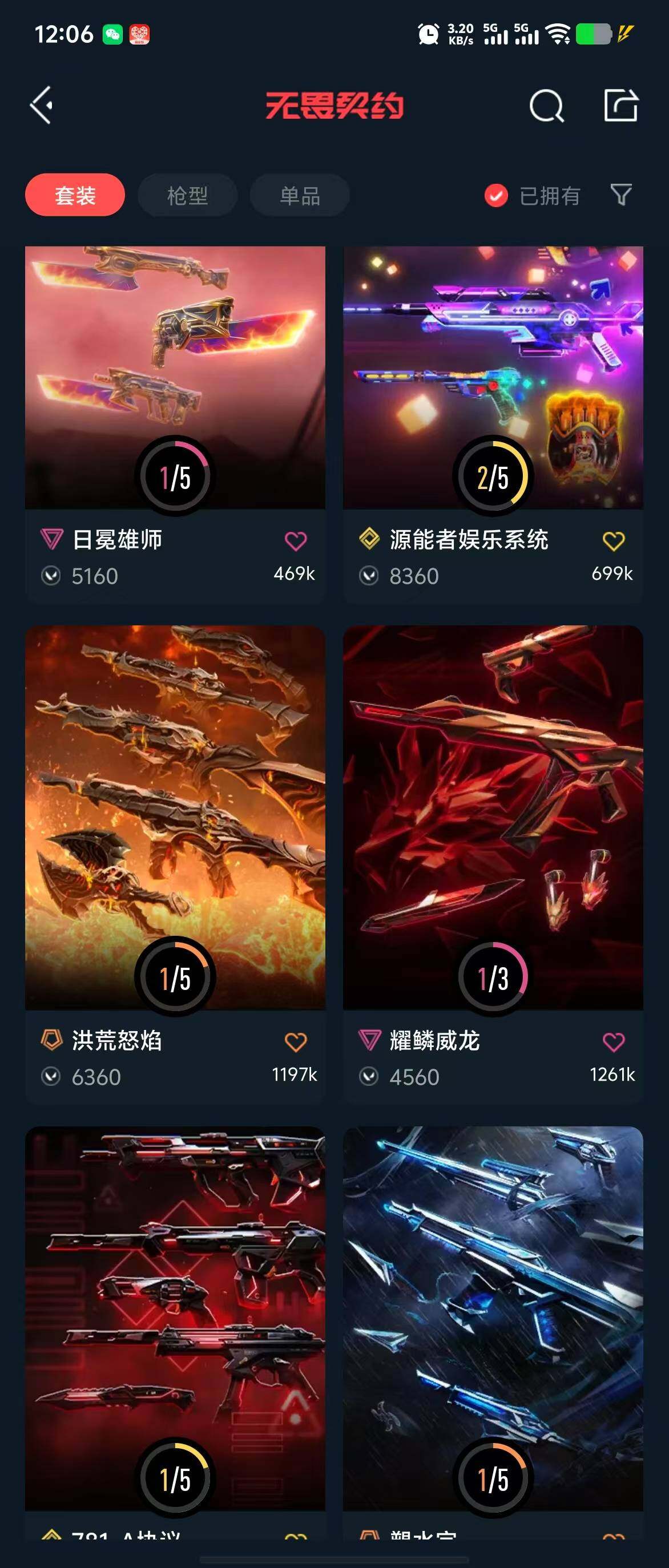Viewport: 669px width, 1568px height.
Task: Open the search icon
Action: tap(546, 106)
